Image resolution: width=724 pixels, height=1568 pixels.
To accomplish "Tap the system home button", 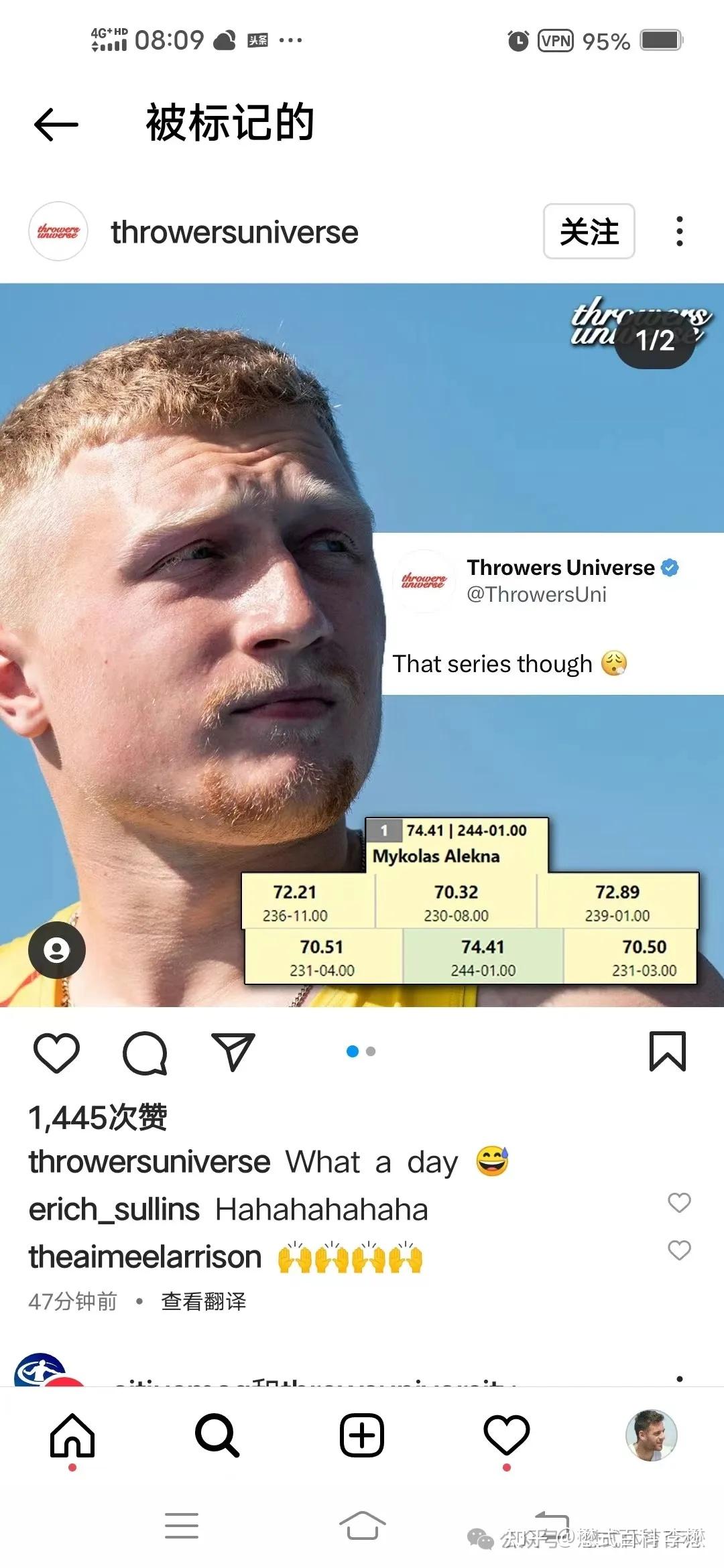I will click(362, 1526).
